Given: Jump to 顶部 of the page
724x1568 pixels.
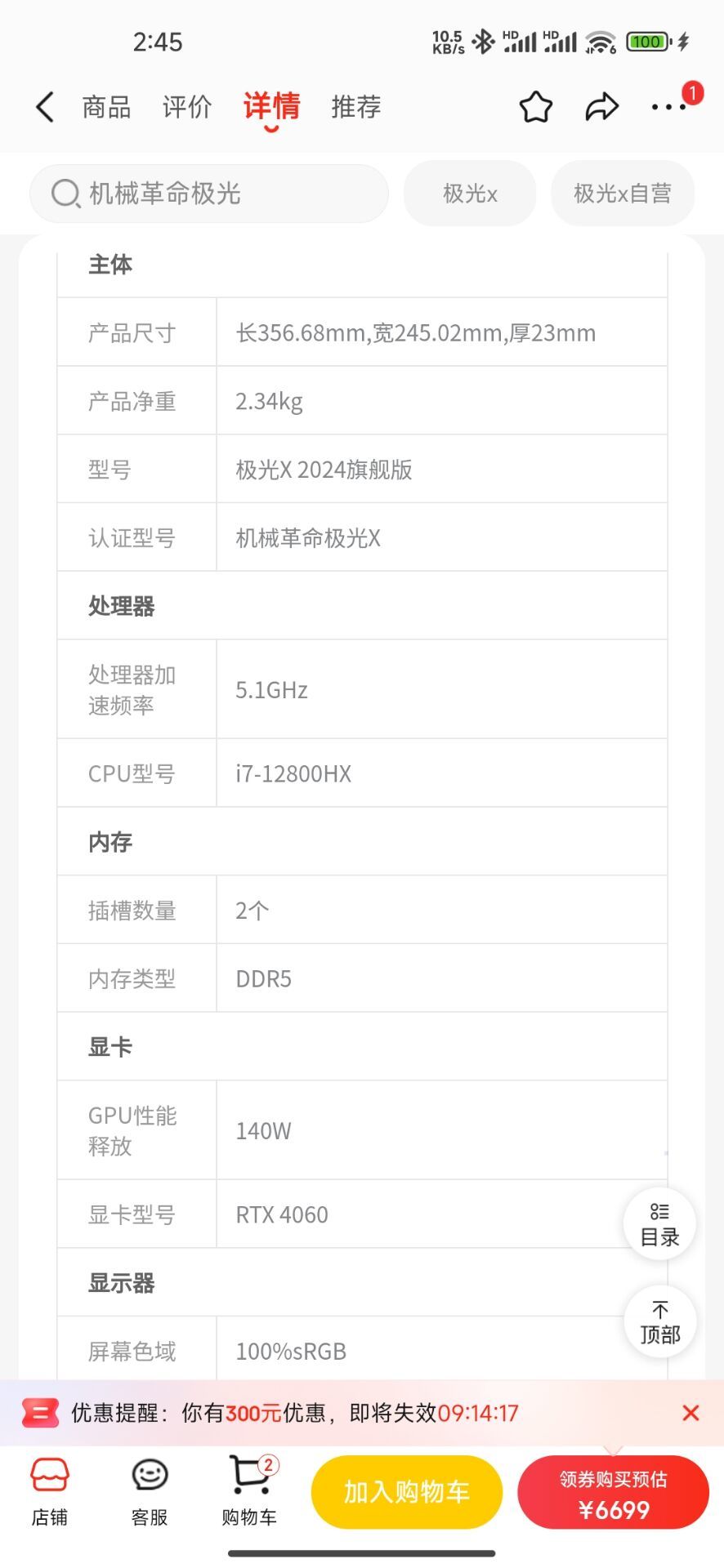Looking at the screenshot, I should [659, 1322].
